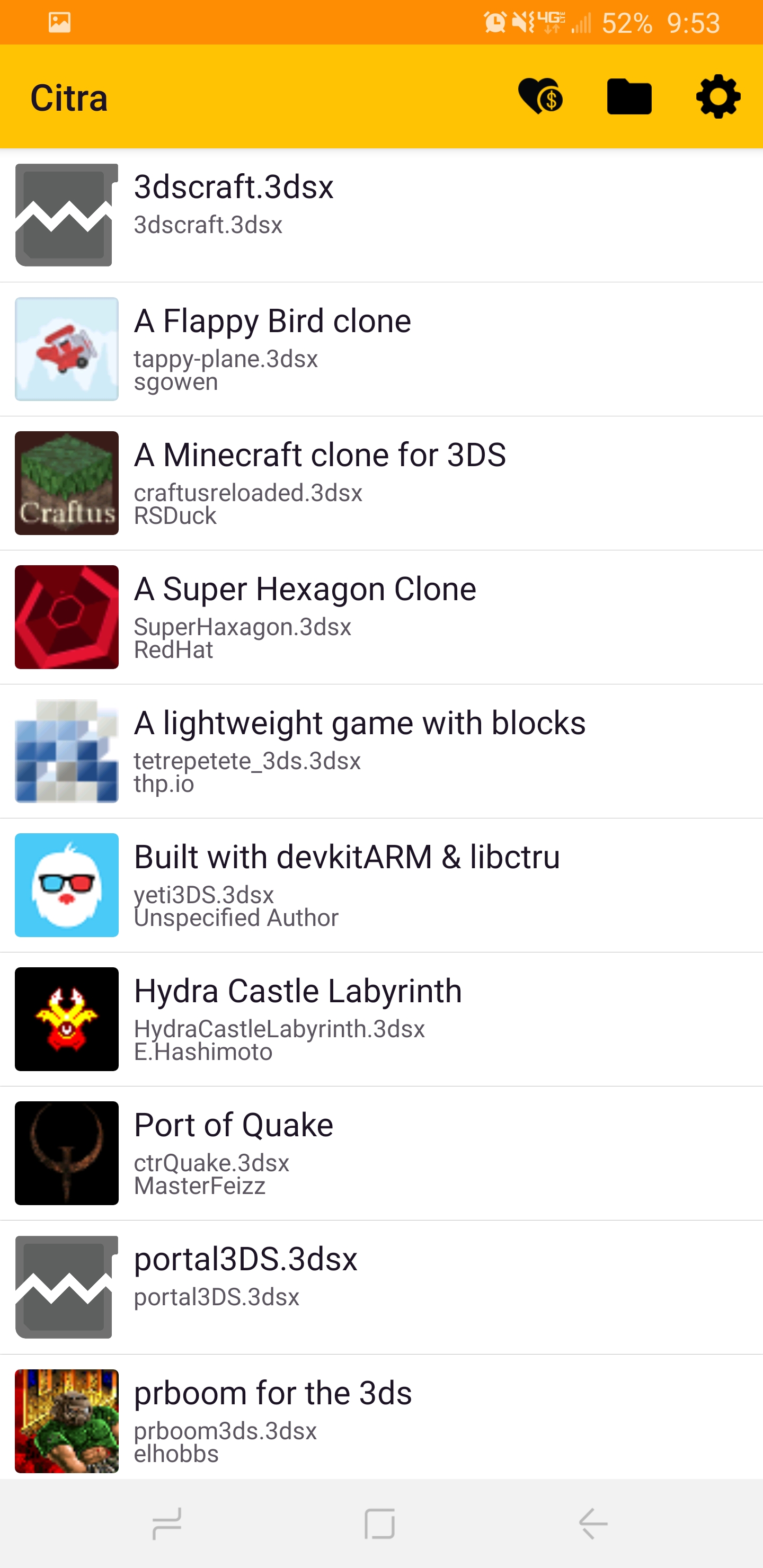Viewport: 763px width, 1568px height.
Task: Go to the home screen
Action: pyautogui.click(x=380, y=1524)
